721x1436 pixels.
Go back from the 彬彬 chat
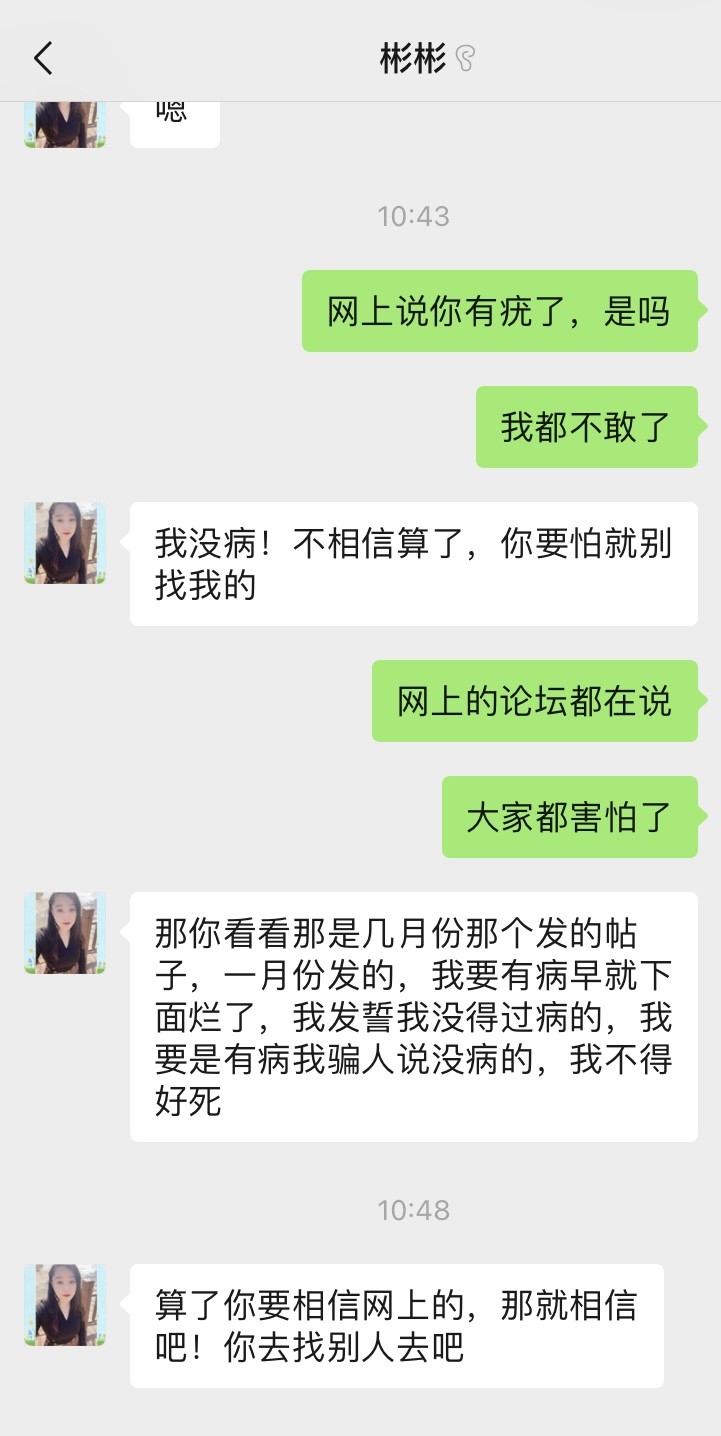[x=43, y=59]
